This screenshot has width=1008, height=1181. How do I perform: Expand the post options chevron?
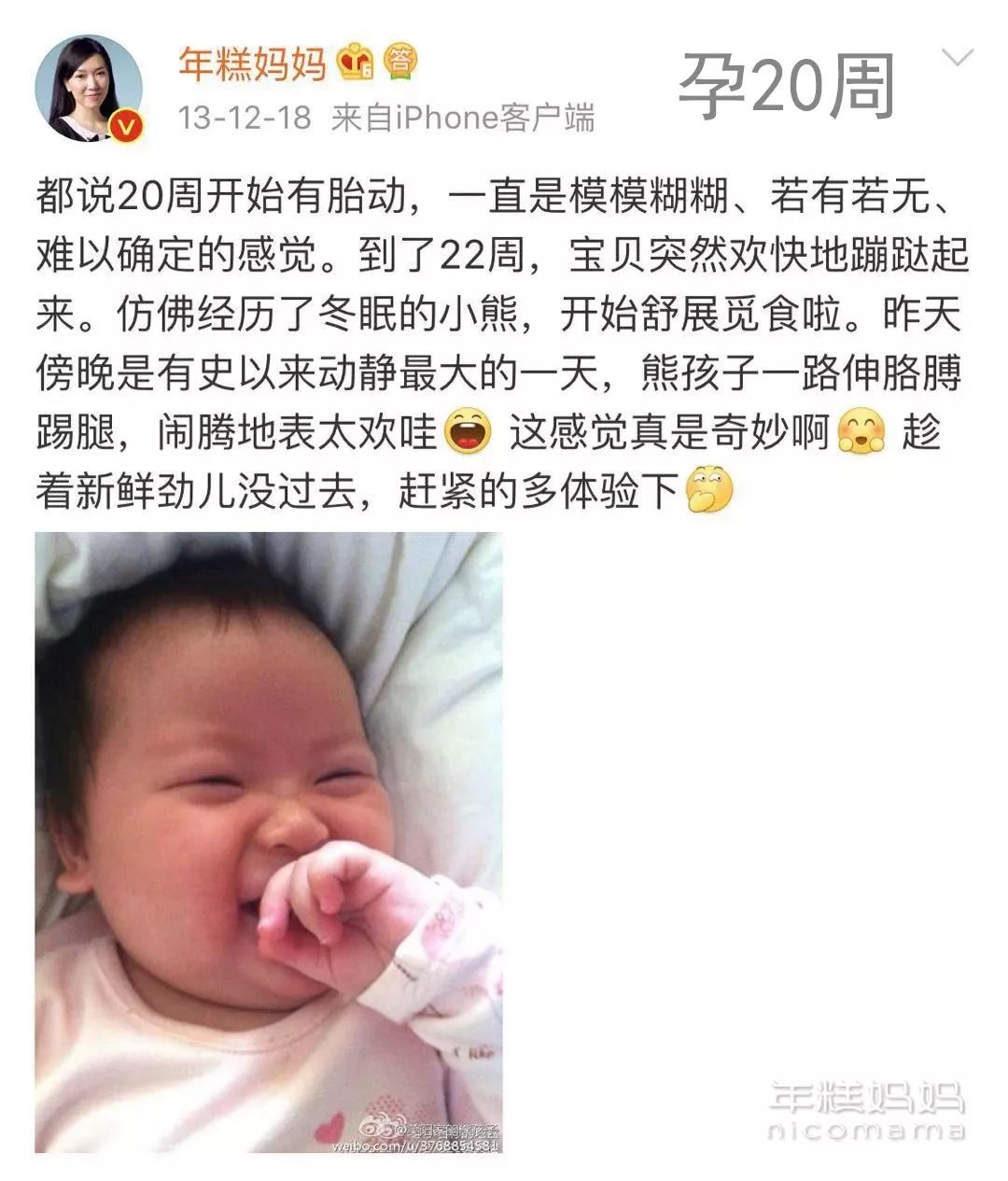pos(958,59)
